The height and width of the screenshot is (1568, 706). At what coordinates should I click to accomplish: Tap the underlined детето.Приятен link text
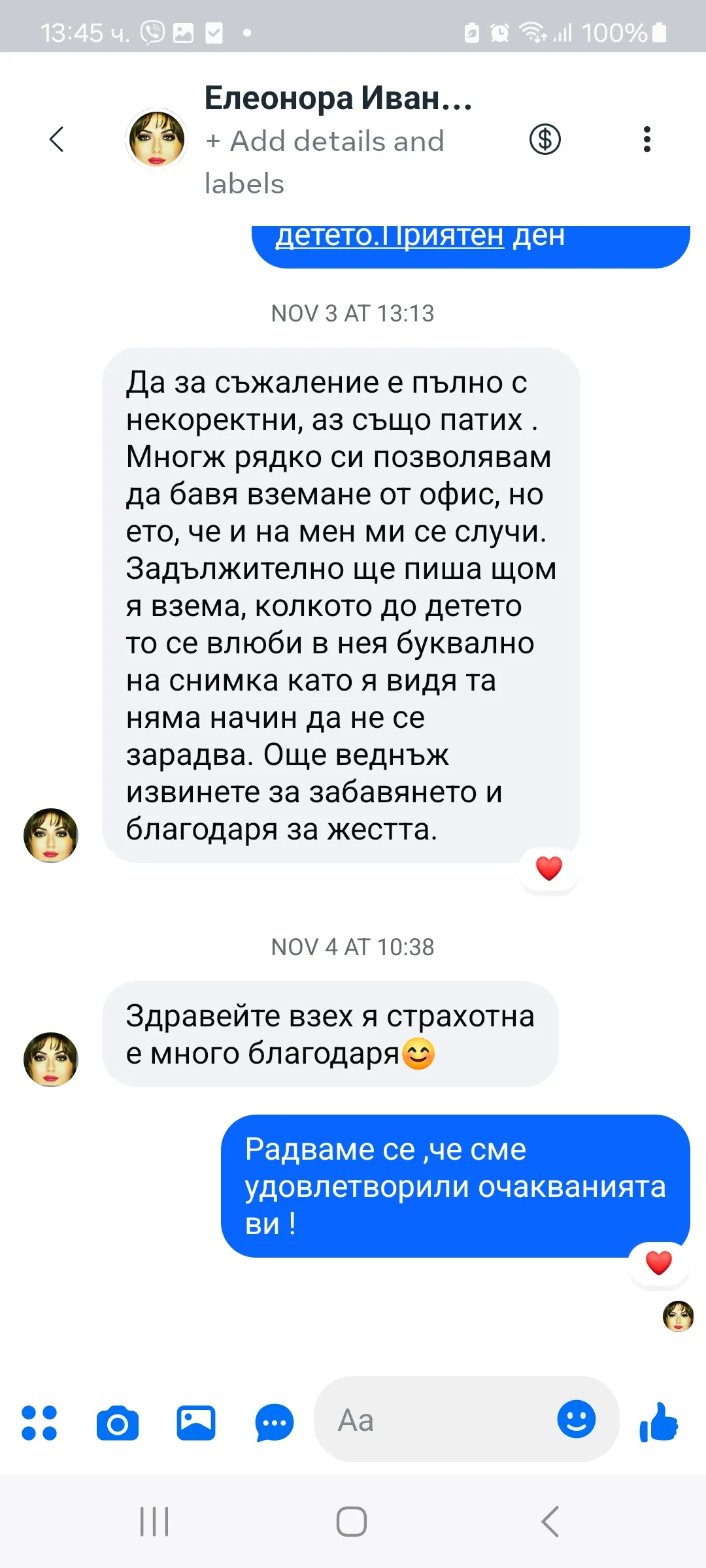[x=390, y=236]
